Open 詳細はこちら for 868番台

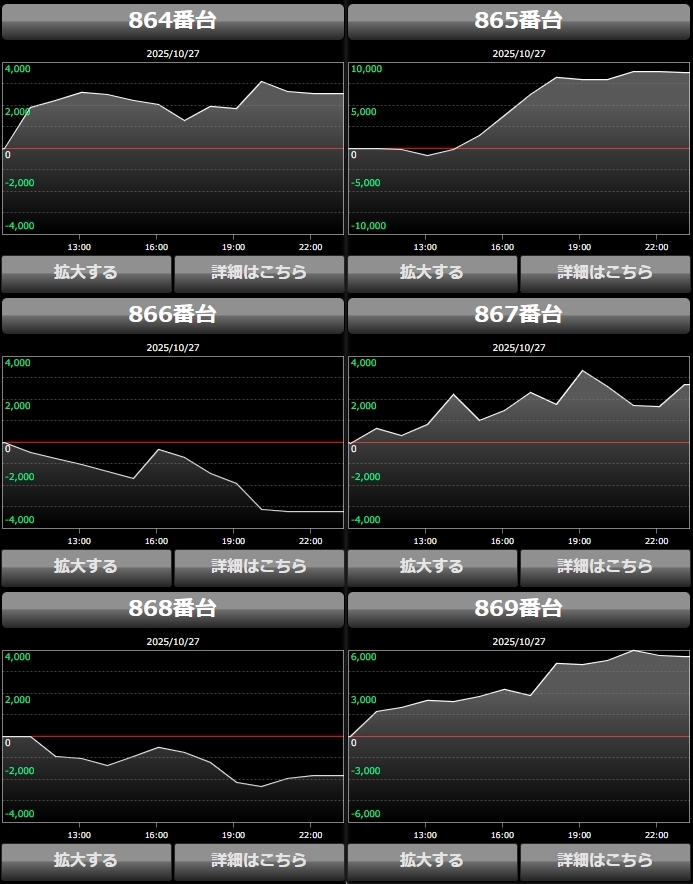259,860
